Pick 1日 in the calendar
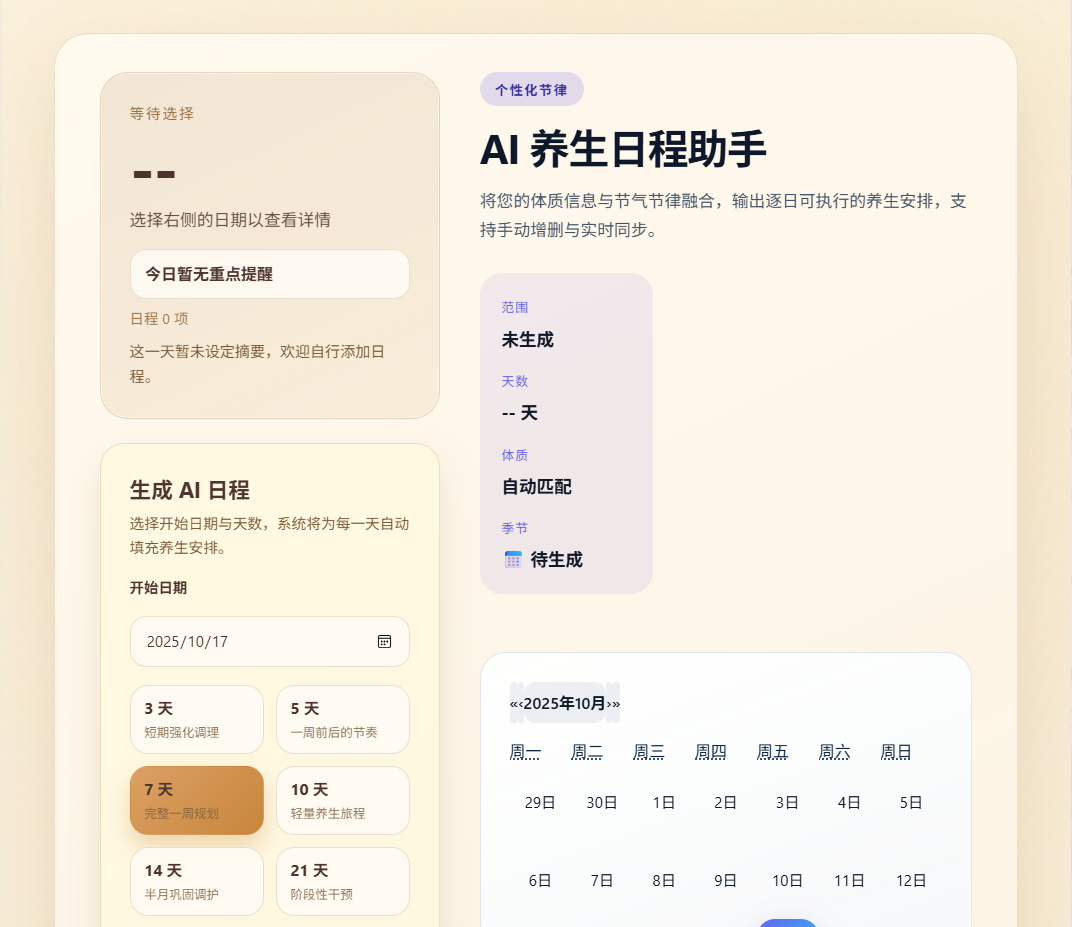Image resolution: width=1072 pixels, height=927 pixels. pos(664,802)
